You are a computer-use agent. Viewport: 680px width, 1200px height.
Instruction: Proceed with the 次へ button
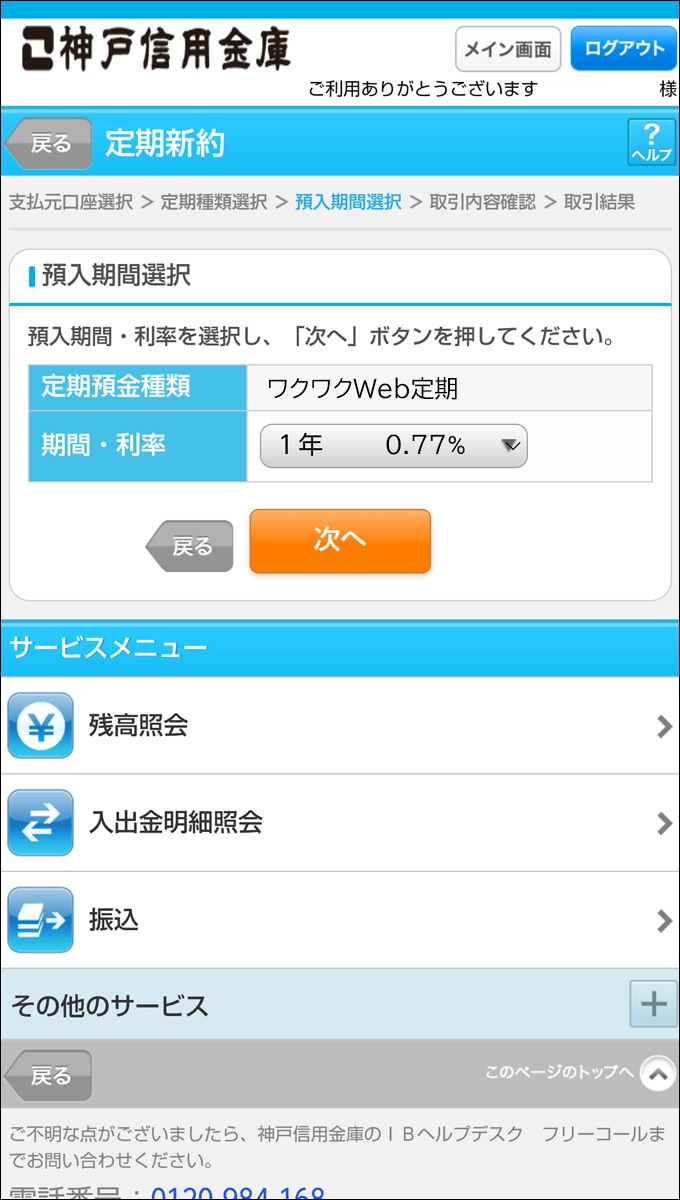click(x=340, y=541)
